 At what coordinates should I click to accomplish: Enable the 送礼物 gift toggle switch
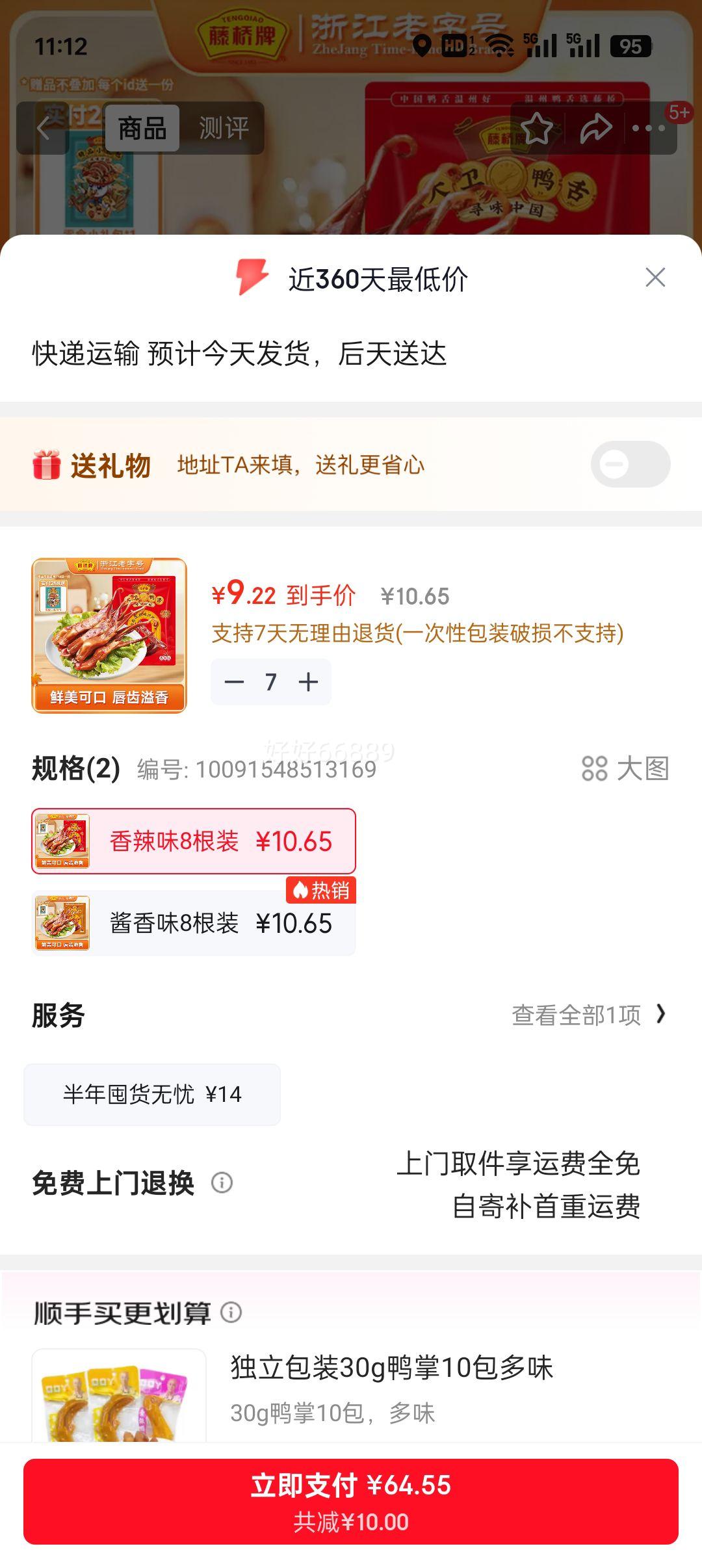(631, 464)
